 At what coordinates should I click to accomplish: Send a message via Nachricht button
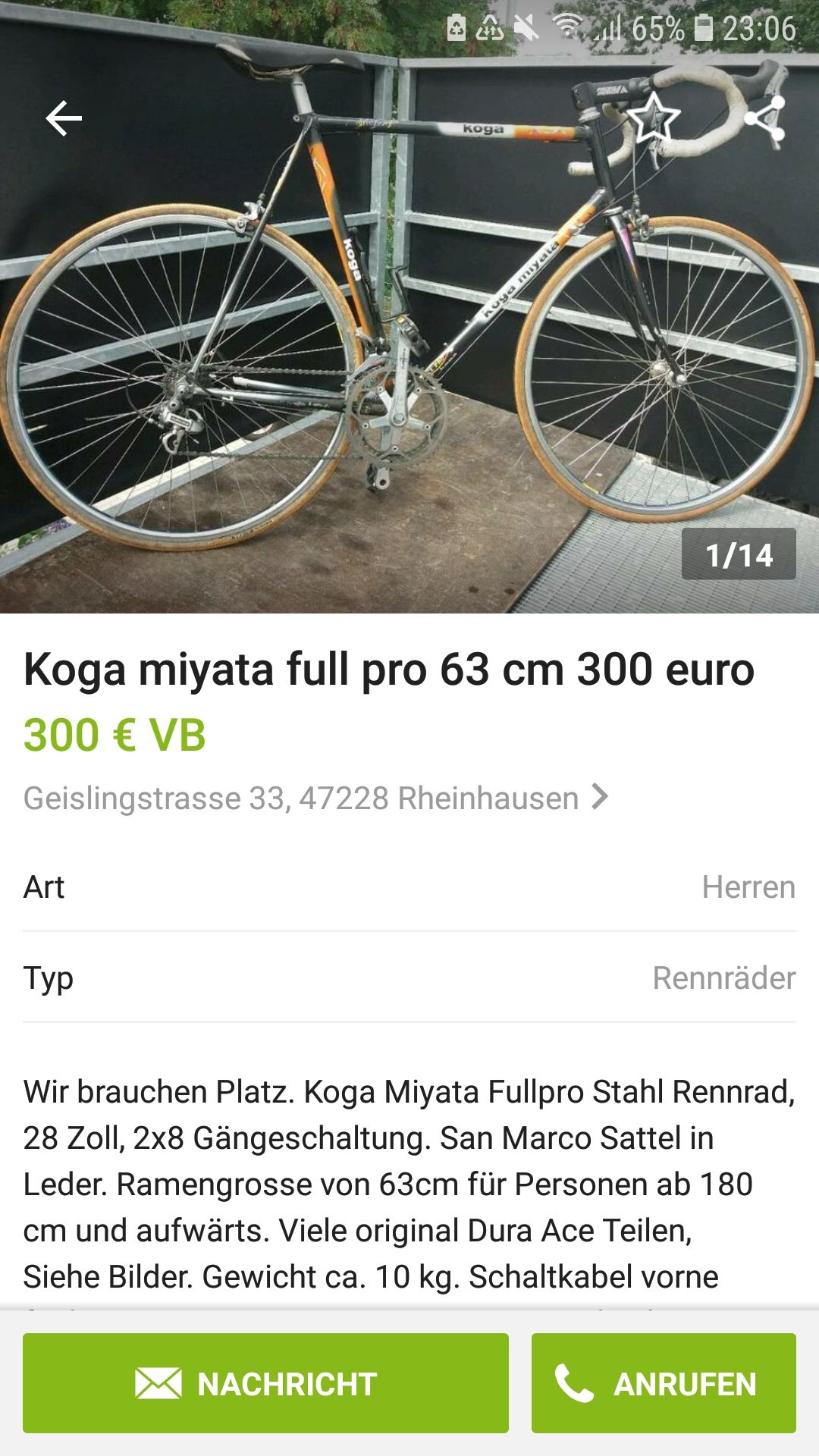click(265, 1383)
